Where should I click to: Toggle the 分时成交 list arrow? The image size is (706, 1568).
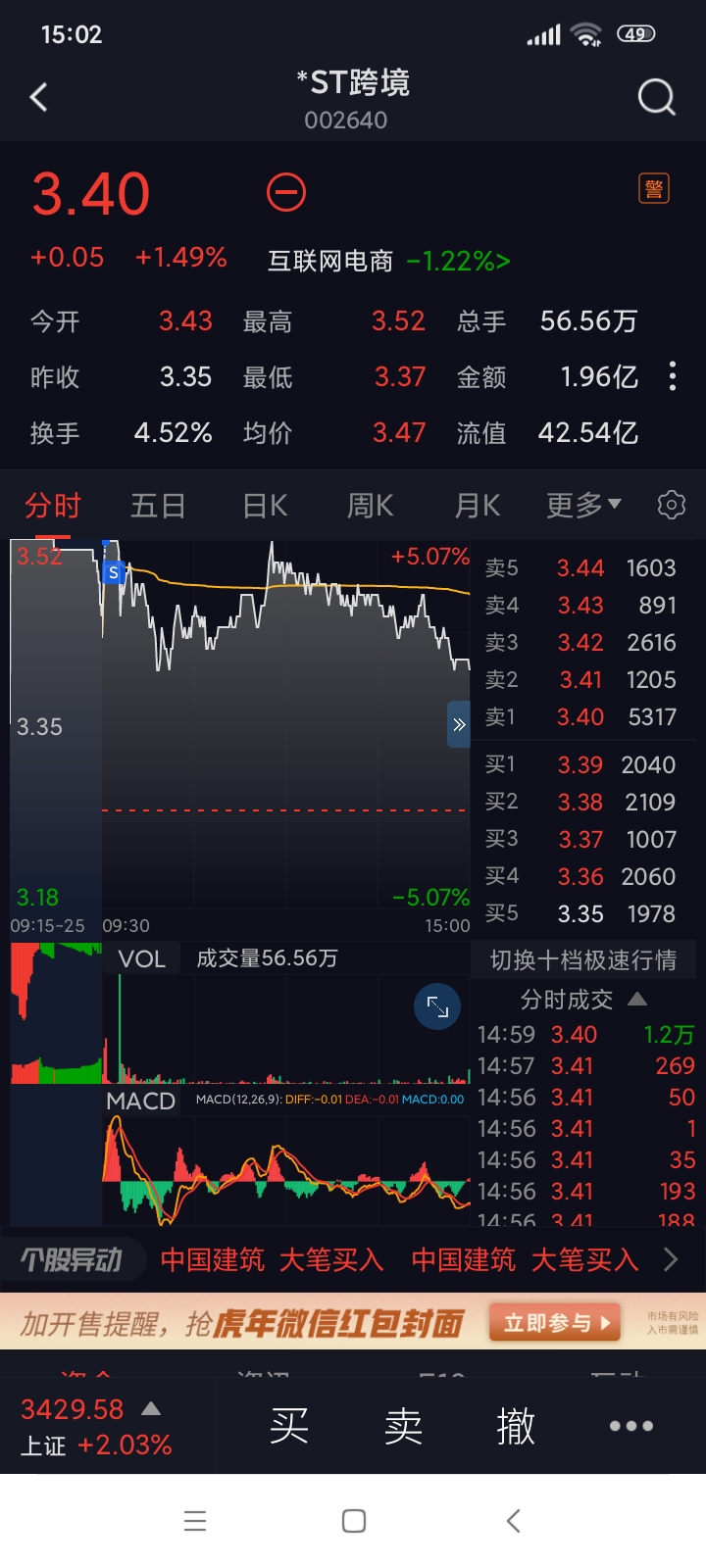[x=637, y=1000]
